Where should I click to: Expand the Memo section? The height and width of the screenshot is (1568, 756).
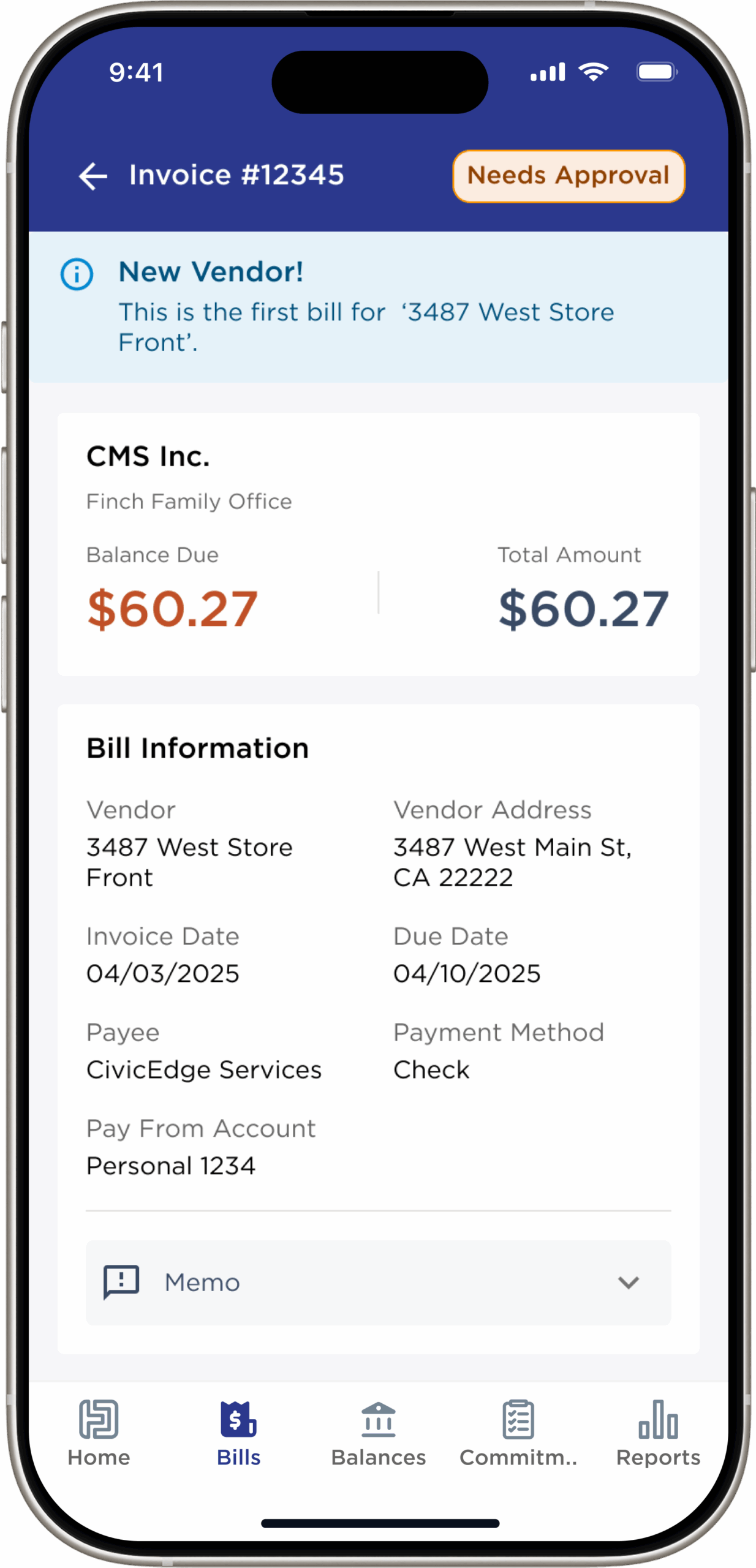378,1282
